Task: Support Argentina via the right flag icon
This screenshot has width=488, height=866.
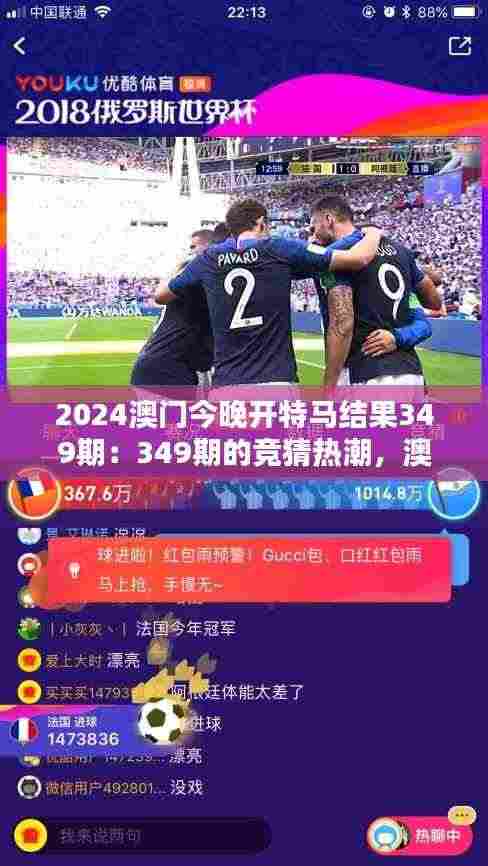Action: tap(454, 493)
